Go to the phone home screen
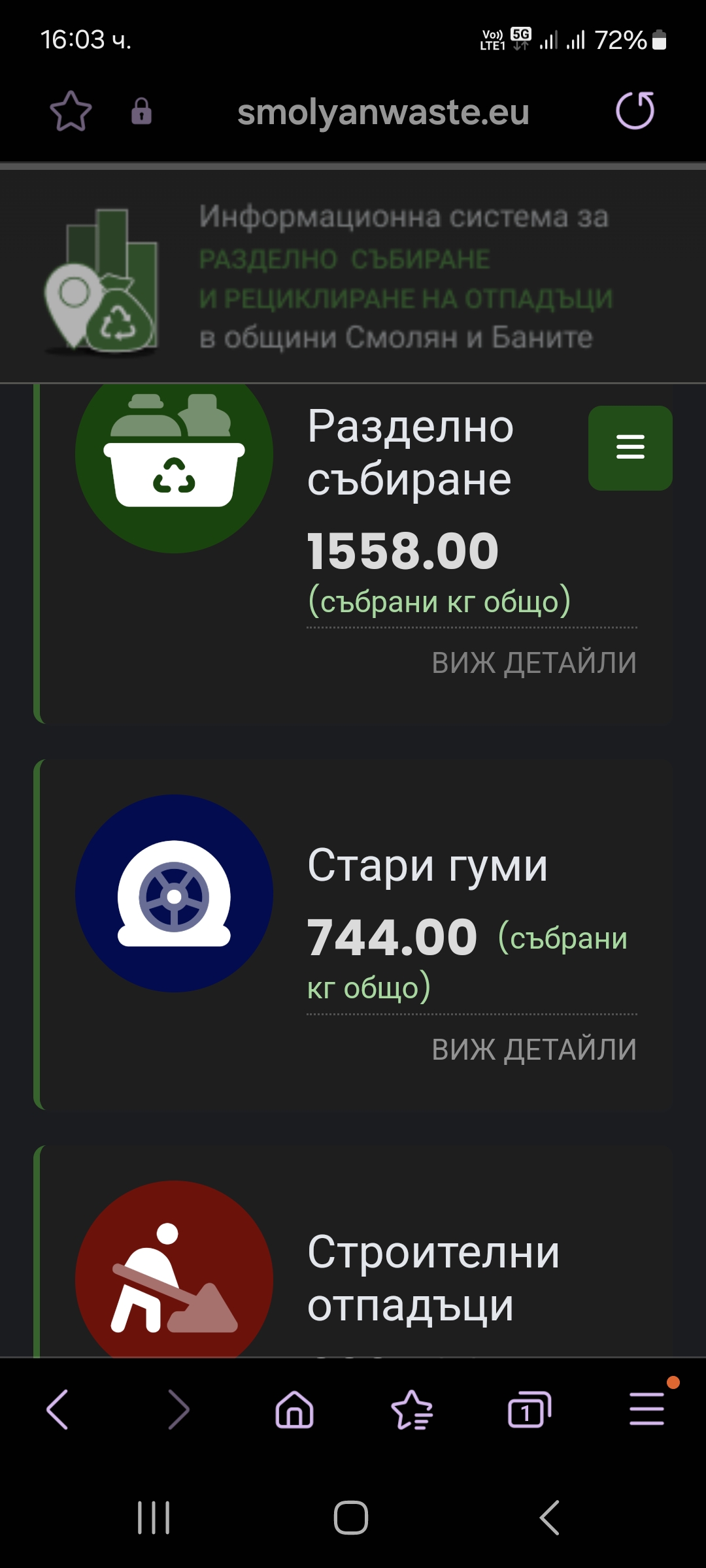706x1568 pixels. (351, 1517)
